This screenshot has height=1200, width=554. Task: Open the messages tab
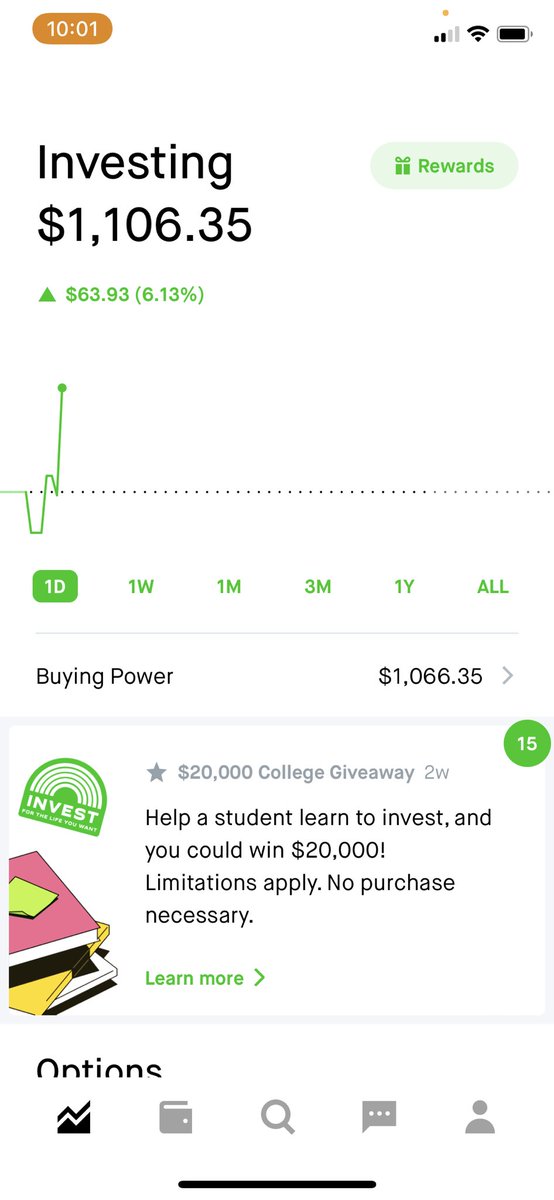(379, 1117)
